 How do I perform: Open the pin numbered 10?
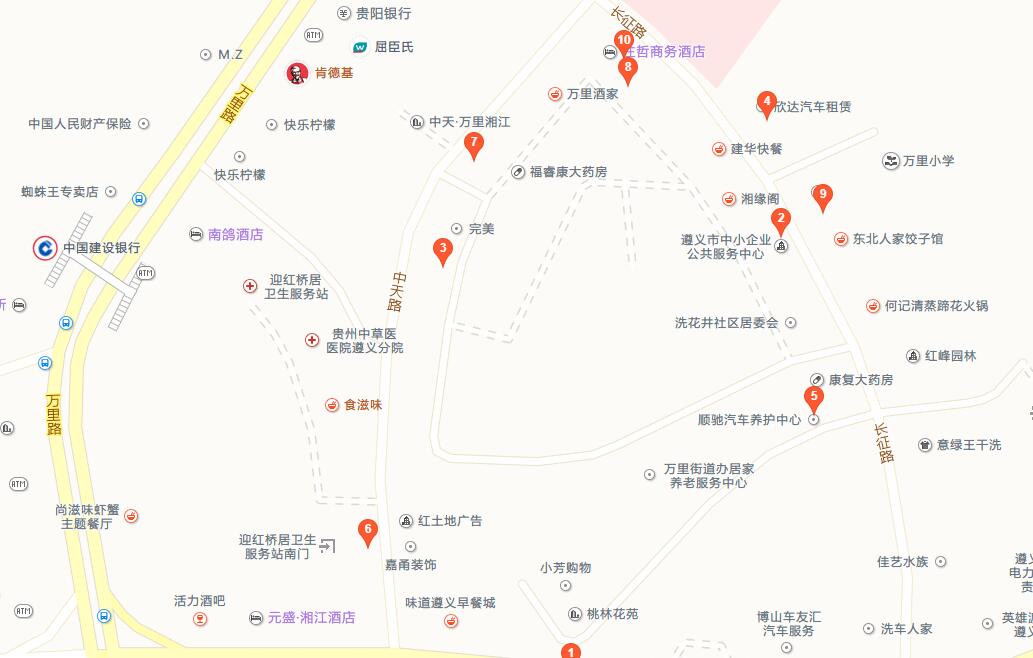point(624,42)
